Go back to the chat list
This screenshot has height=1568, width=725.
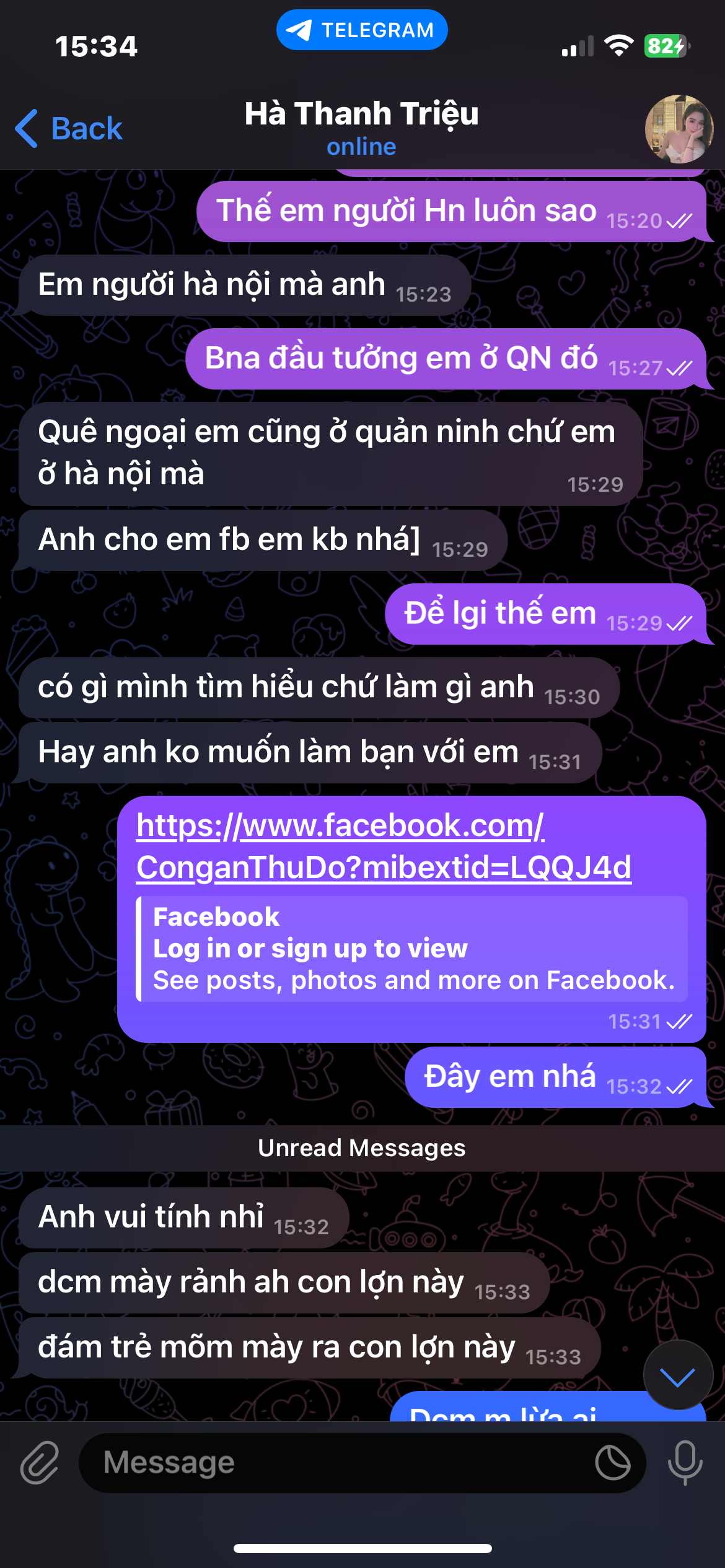[x=69, y=129]
